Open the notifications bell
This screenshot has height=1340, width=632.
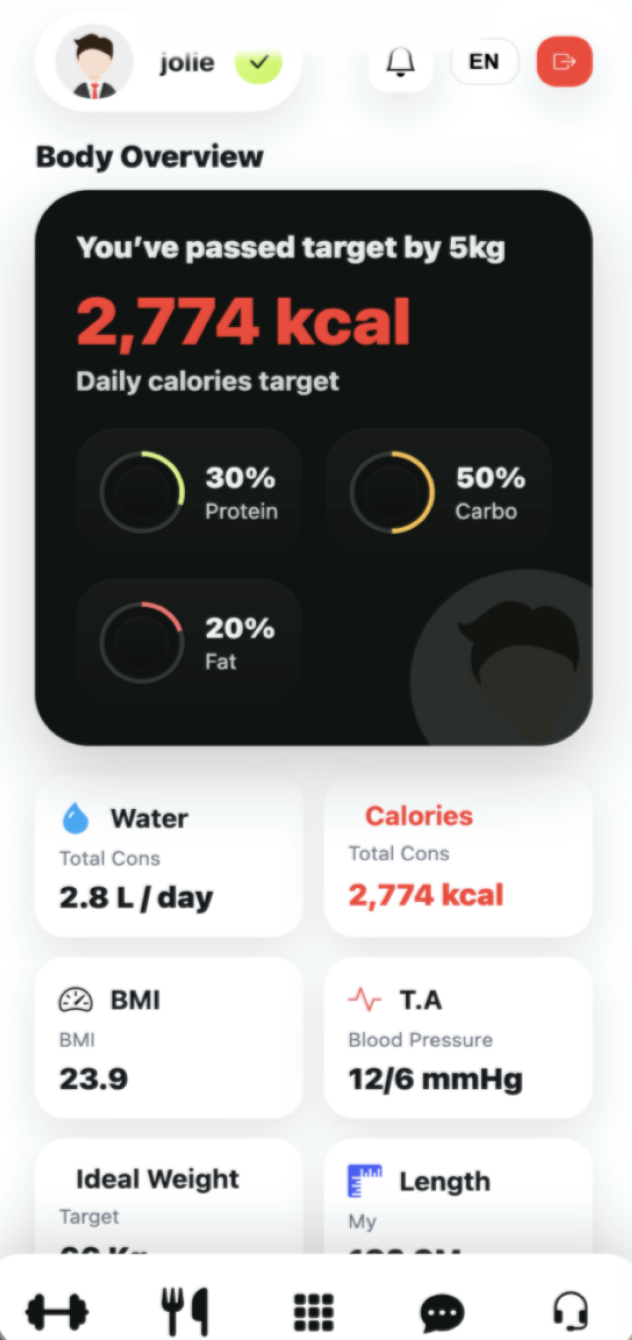tap(400, 62)
